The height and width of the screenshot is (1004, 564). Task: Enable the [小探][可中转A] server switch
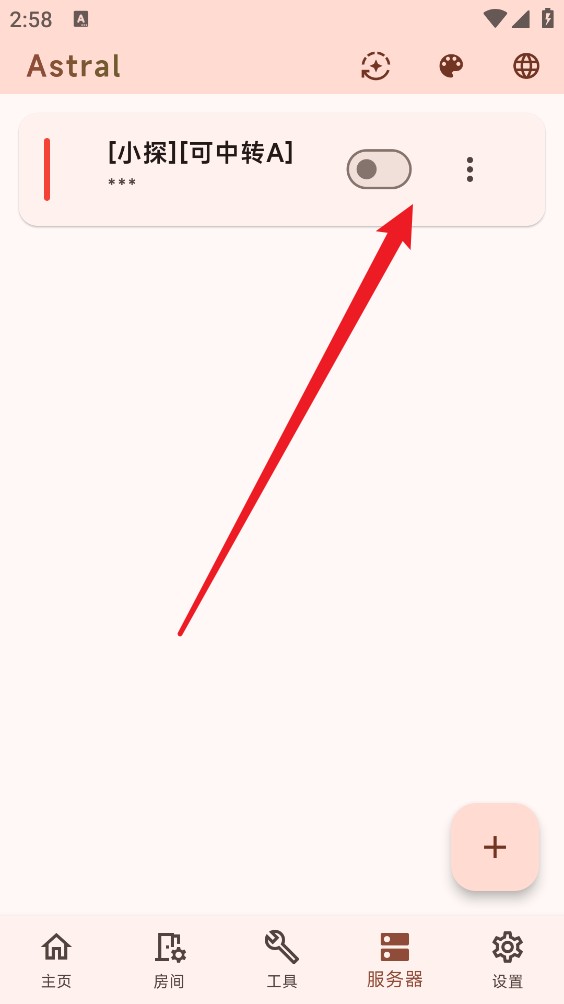tap(379, 169)
